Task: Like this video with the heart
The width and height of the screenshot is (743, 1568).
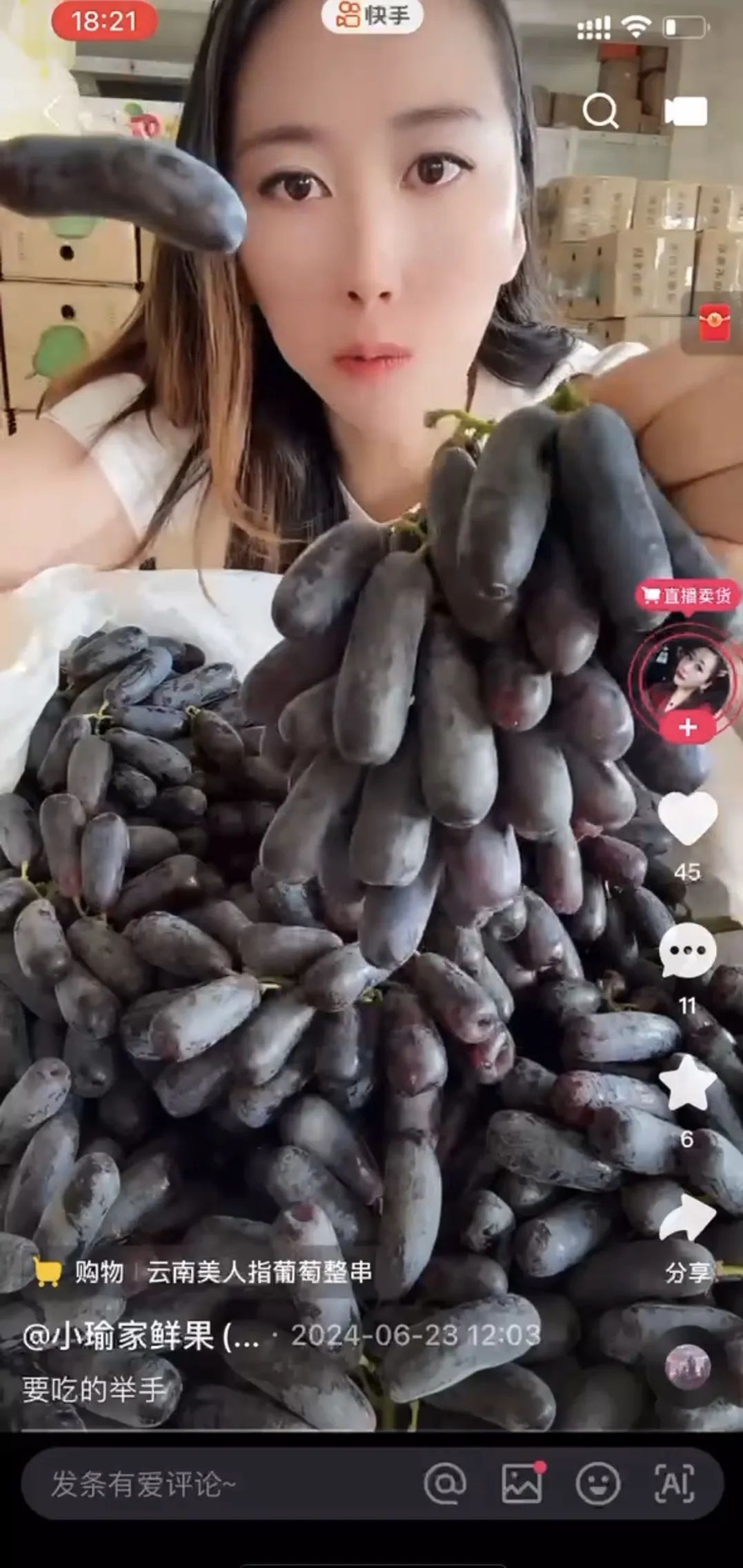Action: [x=687, y=818]
